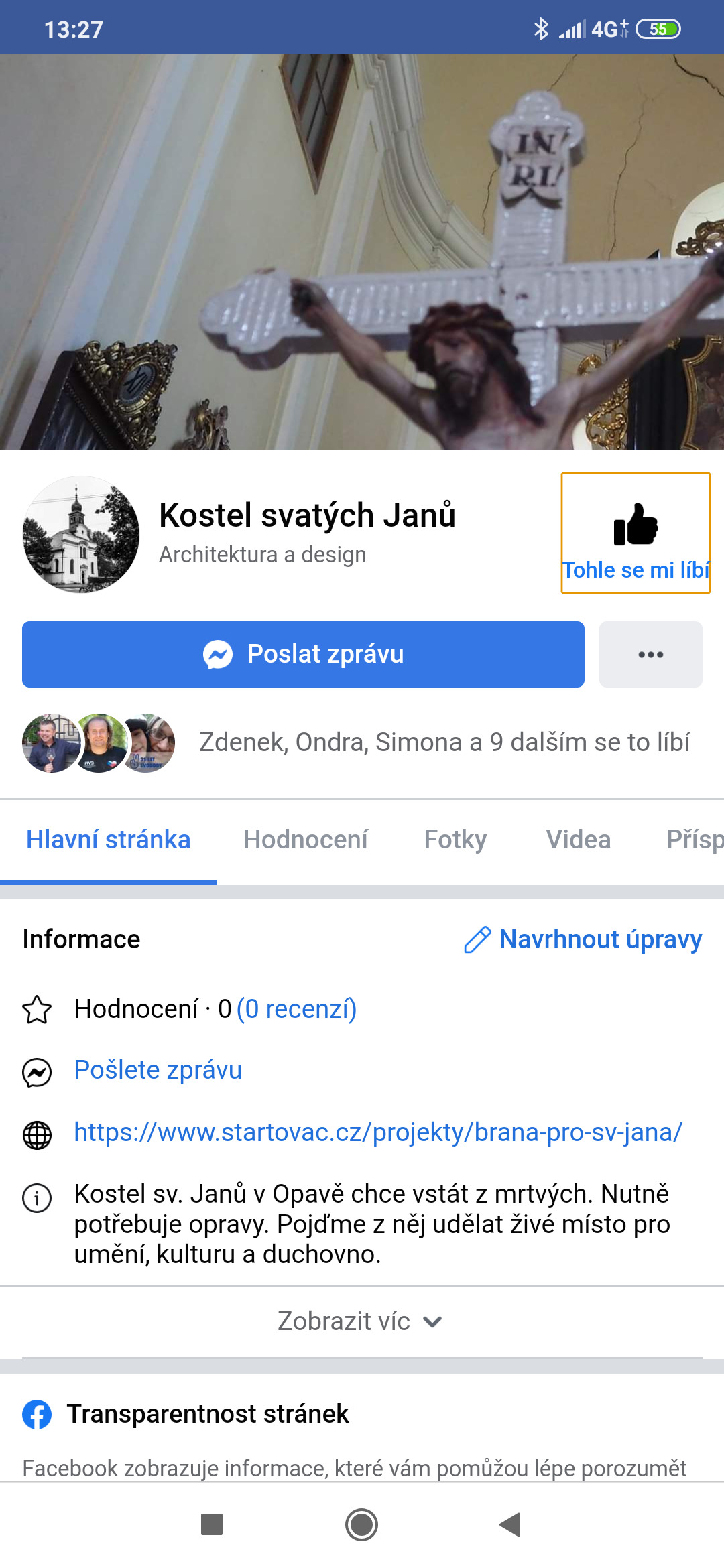This screenshot has width=724, height=1568.
Task: Open the 0 recenzí reviews link
Action: click(296, 1009)
